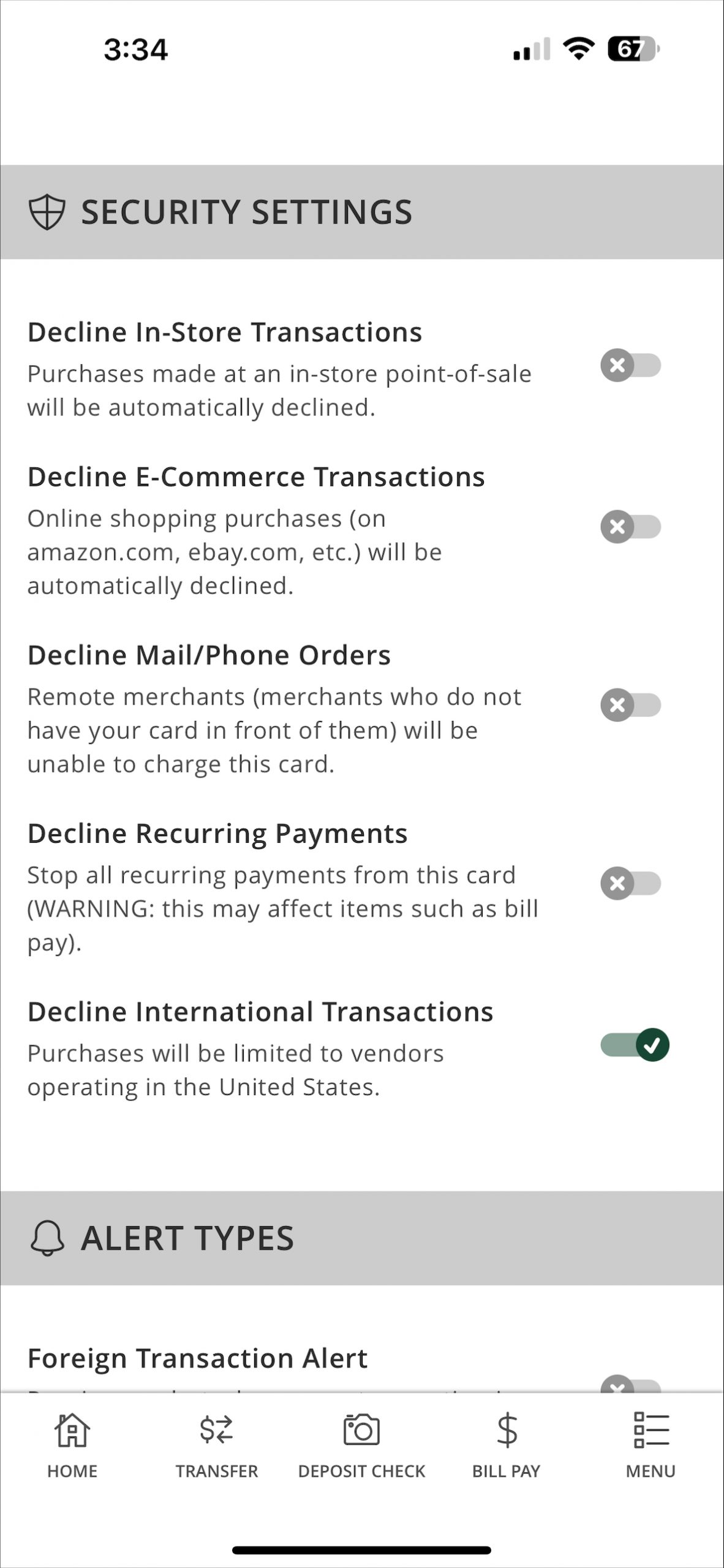The image size is (724, 1568).
Task: Open the Menu tab
Action: click(x=650, y=1445)
